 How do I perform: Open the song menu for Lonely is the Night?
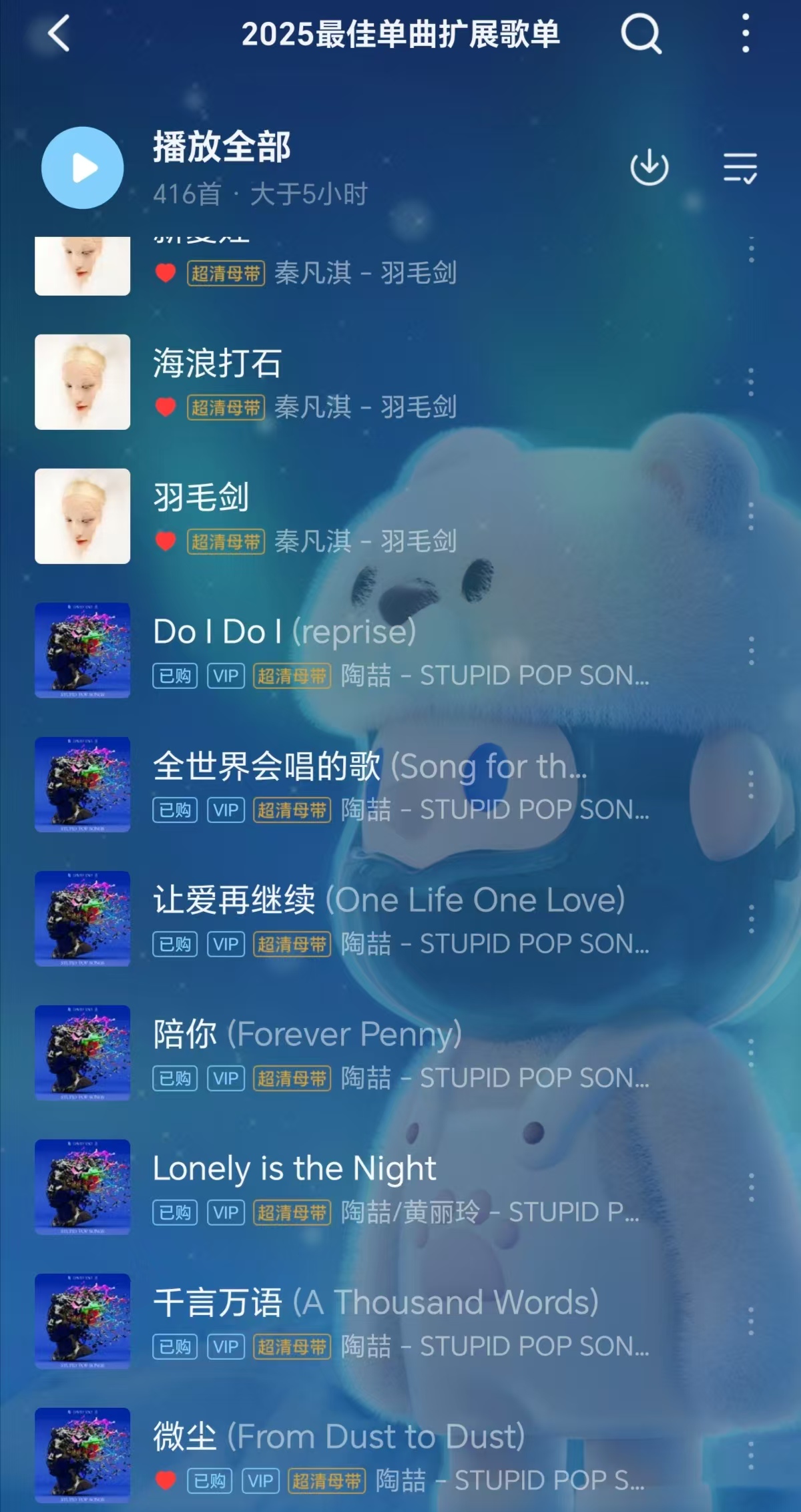point(753,1186)
